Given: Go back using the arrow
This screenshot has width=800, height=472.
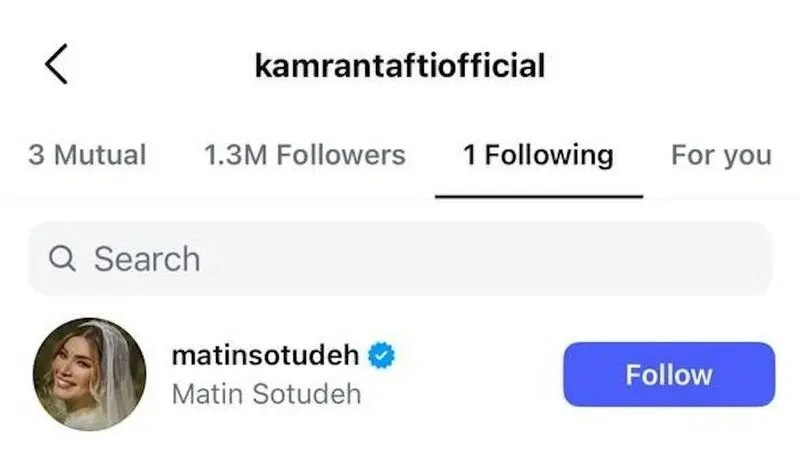Looking at the screenshot, I should coord(56,66).
